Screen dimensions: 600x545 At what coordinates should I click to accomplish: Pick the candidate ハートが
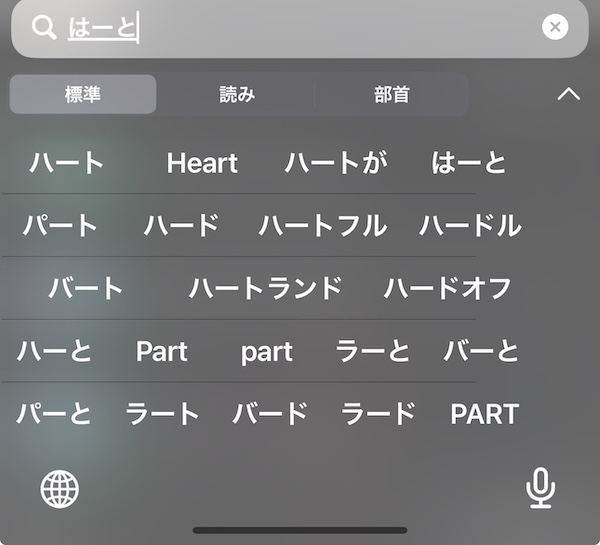tap(335, 162)
